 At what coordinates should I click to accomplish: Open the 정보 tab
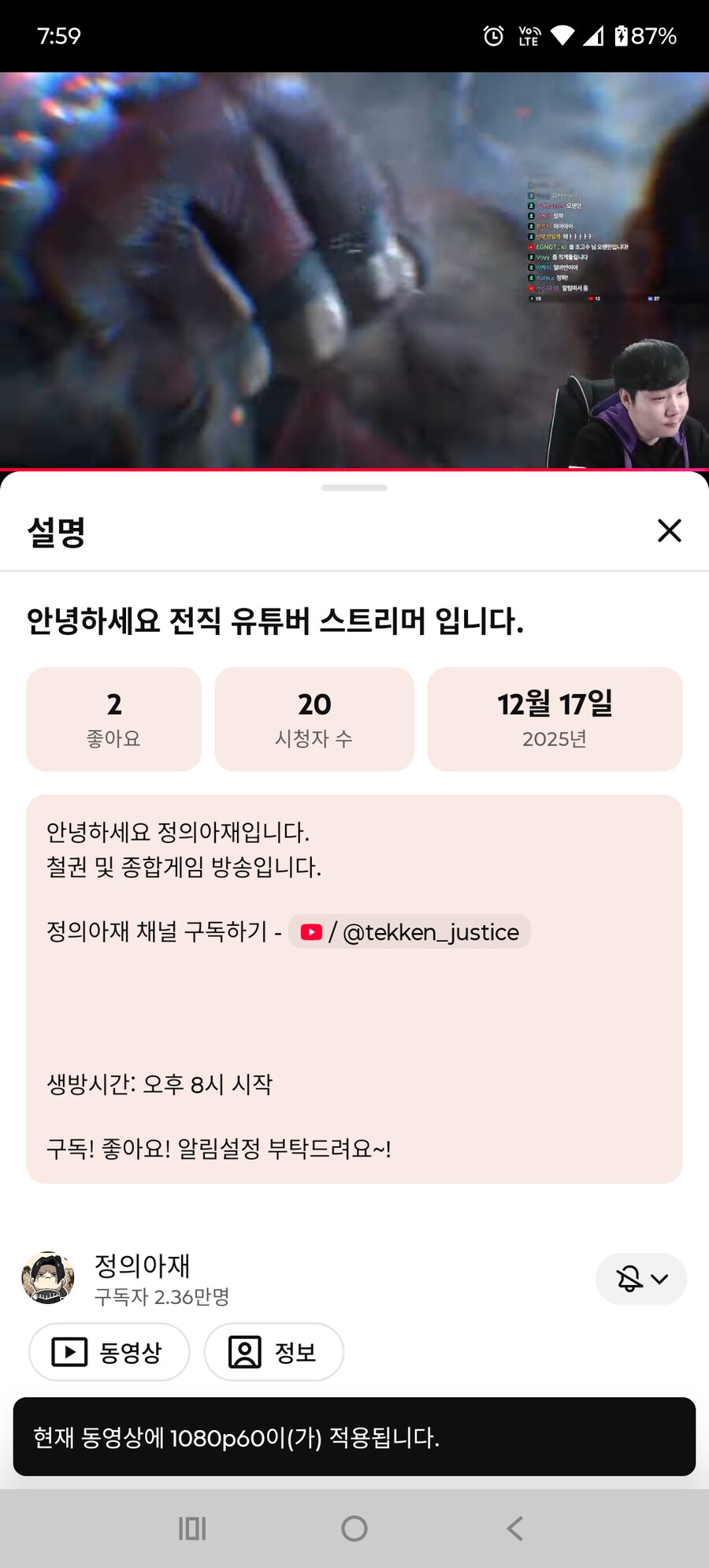pyautogui.click(x=273, y=1352)
